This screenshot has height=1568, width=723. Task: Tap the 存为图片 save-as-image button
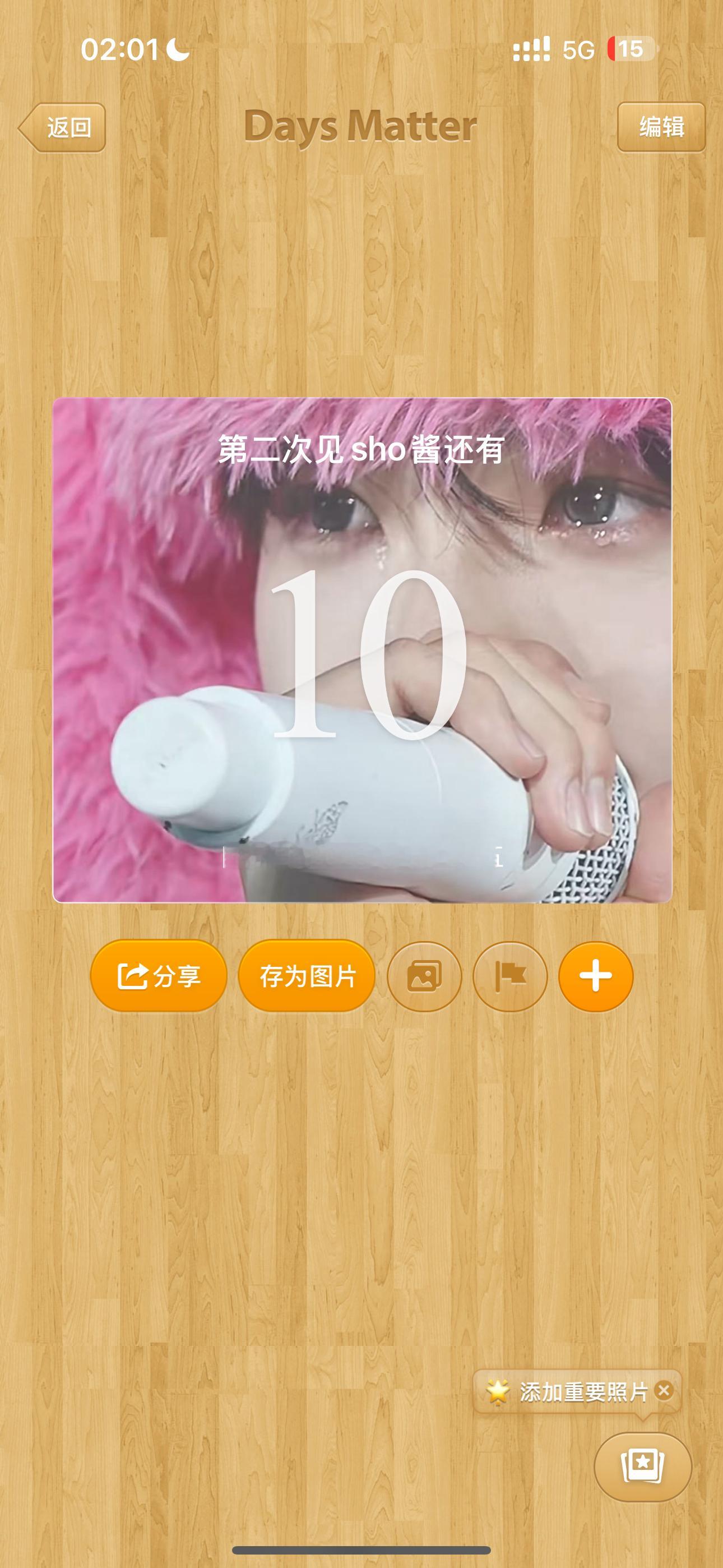[306, 974]
